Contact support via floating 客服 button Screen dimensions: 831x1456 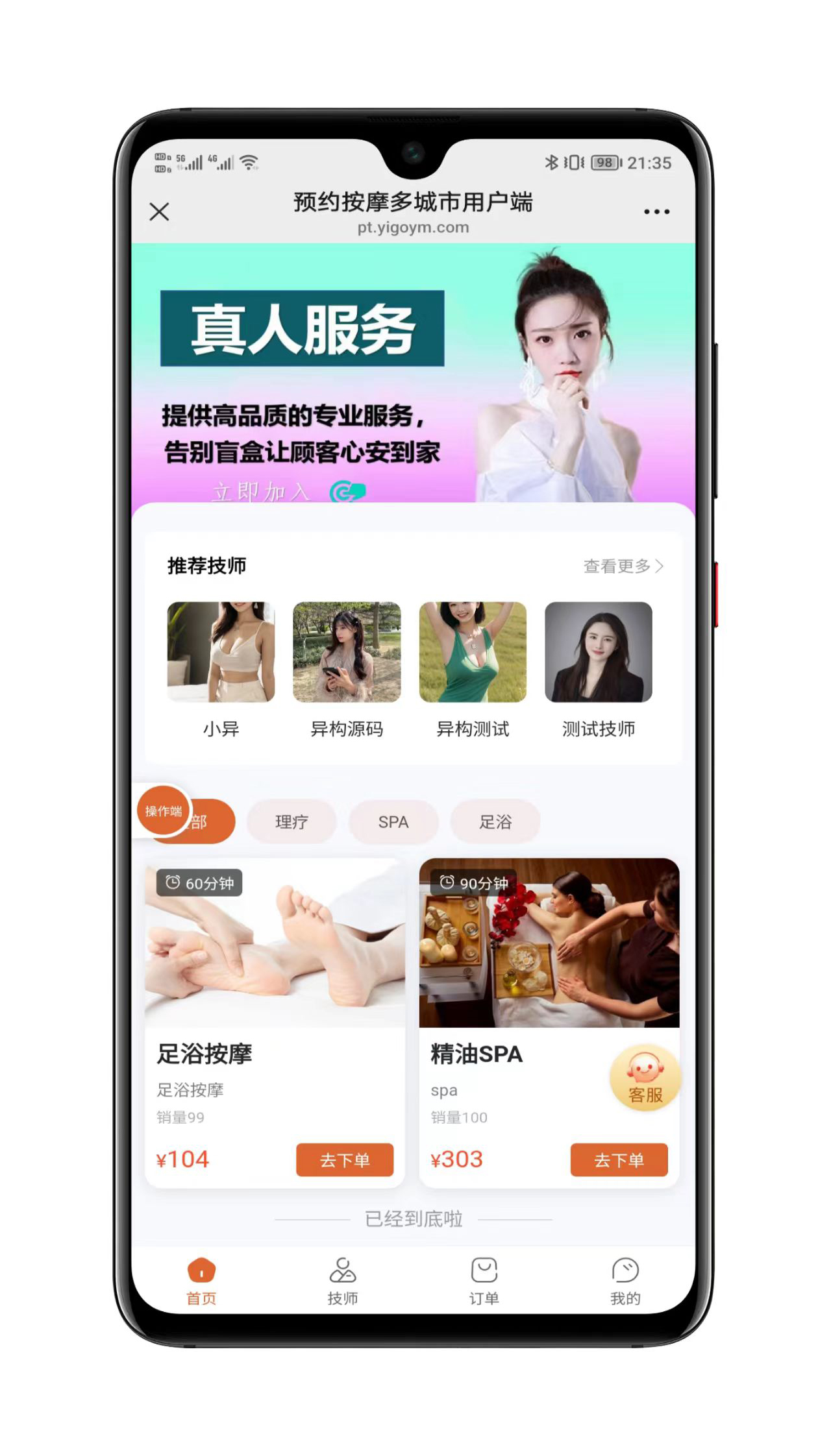[645, 1078]
